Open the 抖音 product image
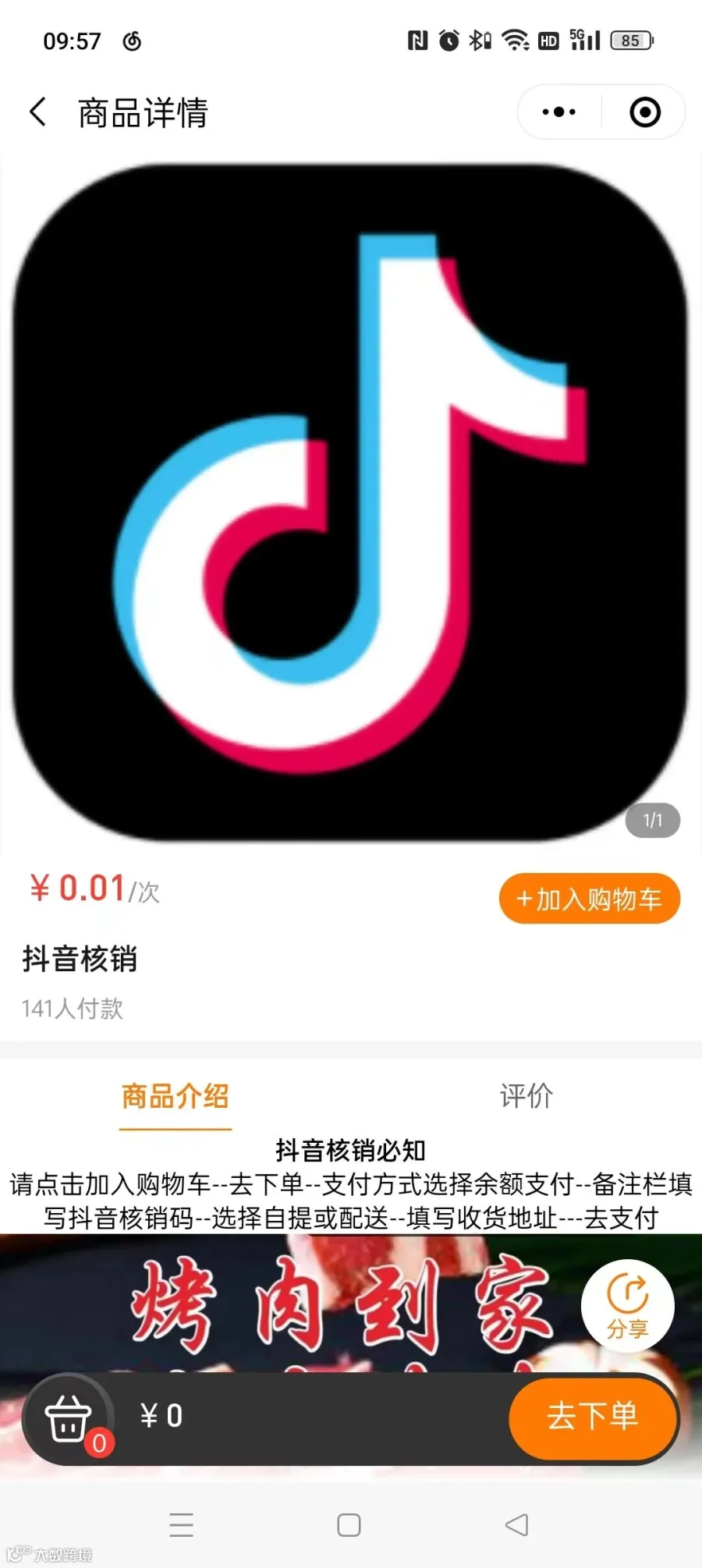Image resolution: width=702 pixels, height=1568 pixels. pyautogui.click(x=349, y=502)
